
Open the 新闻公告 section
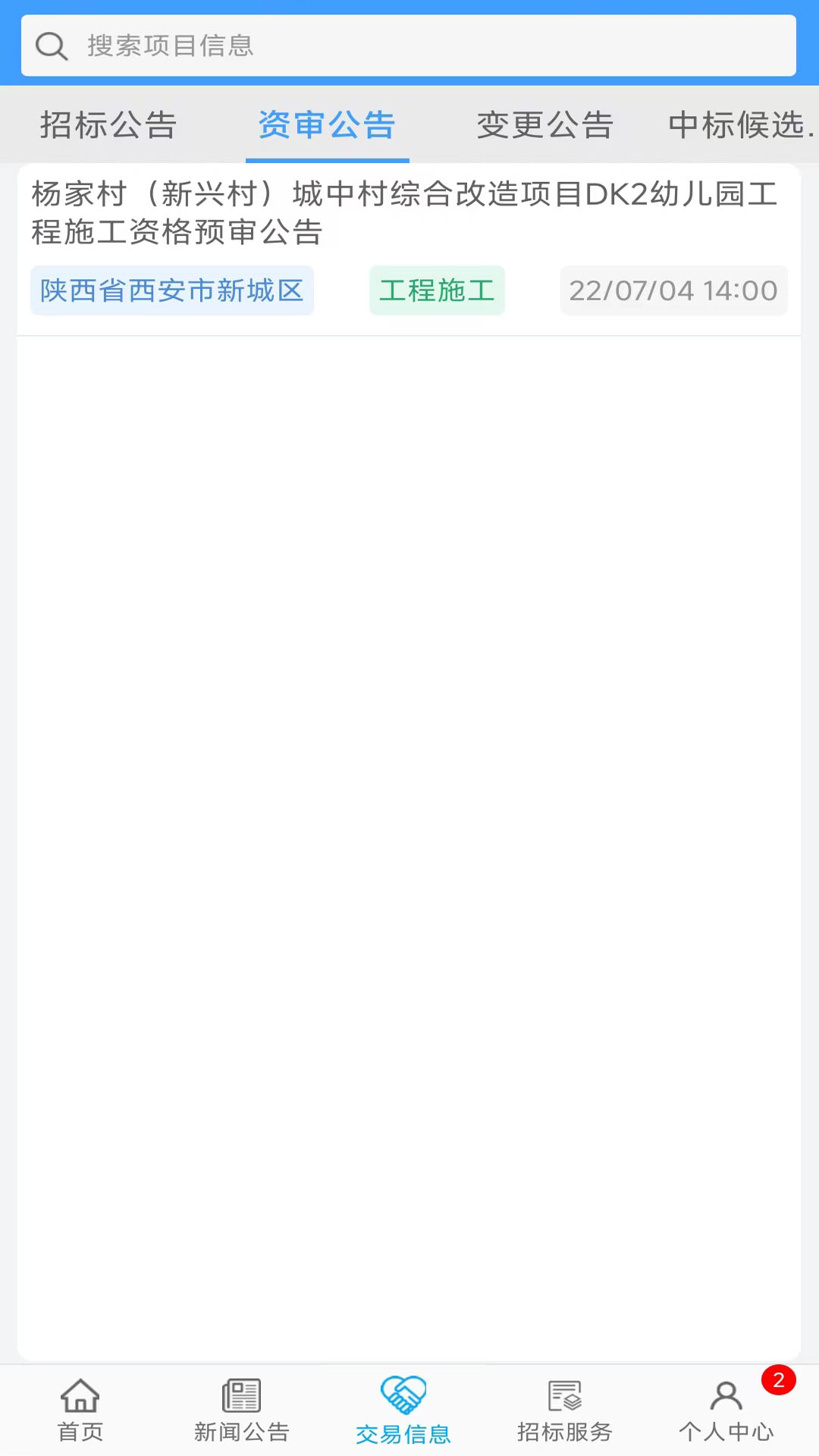tap(242, 1410)
